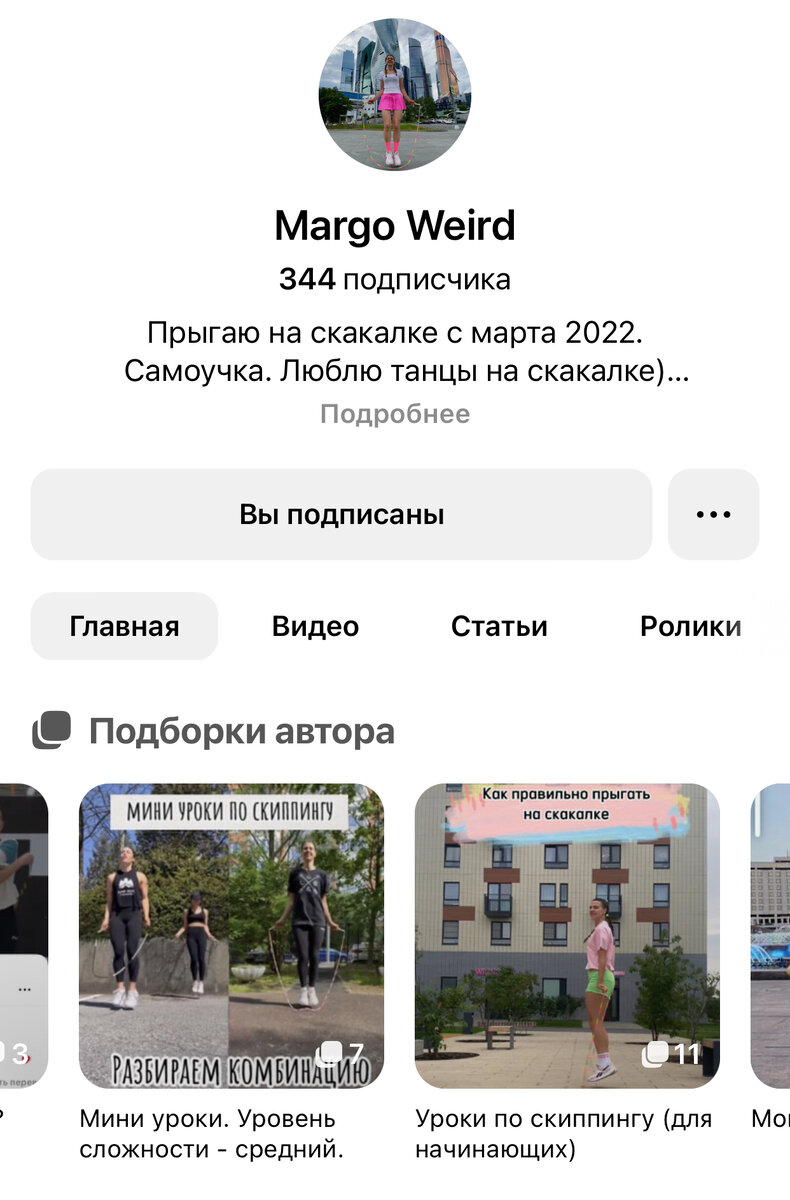790x1200 pixels.
Task: Open the Мини уроки collection
Action: pos(231,936)
